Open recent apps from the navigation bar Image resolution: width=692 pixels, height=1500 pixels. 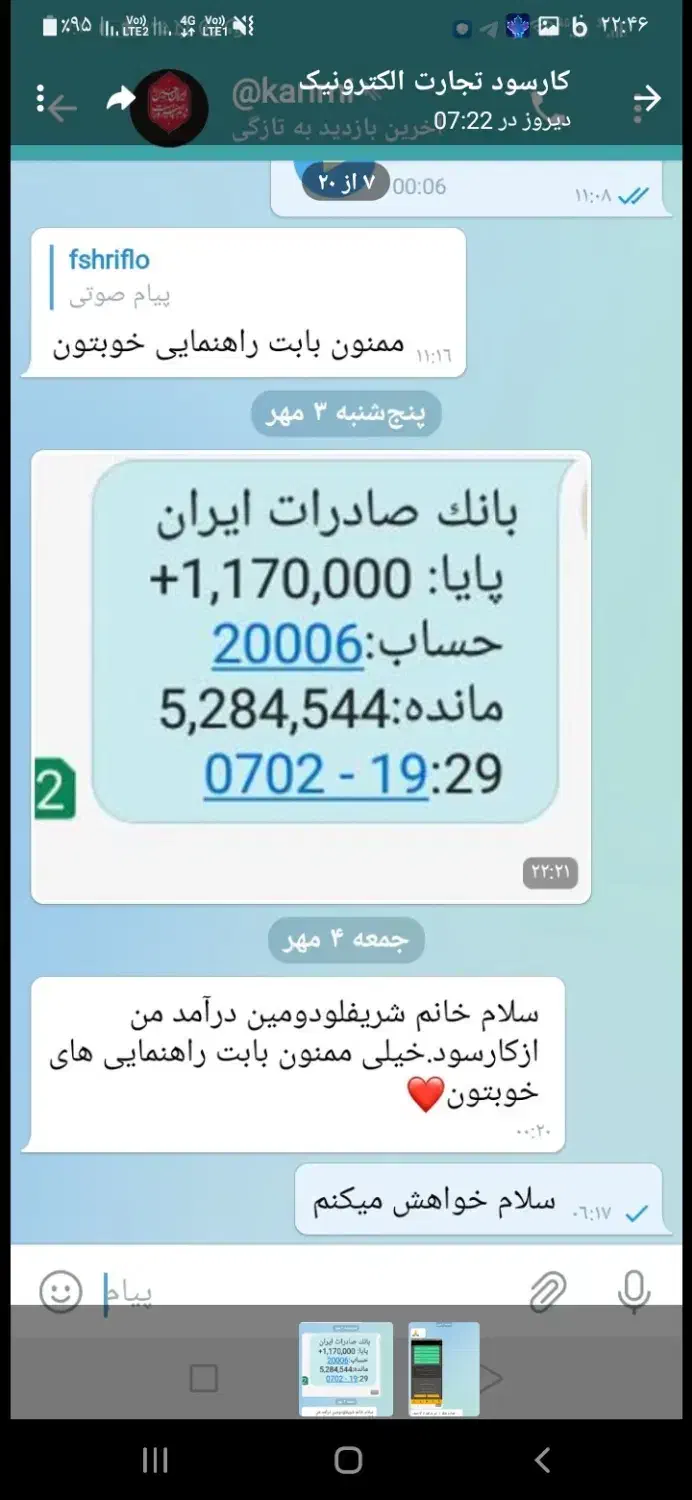tap(155, 1460)
